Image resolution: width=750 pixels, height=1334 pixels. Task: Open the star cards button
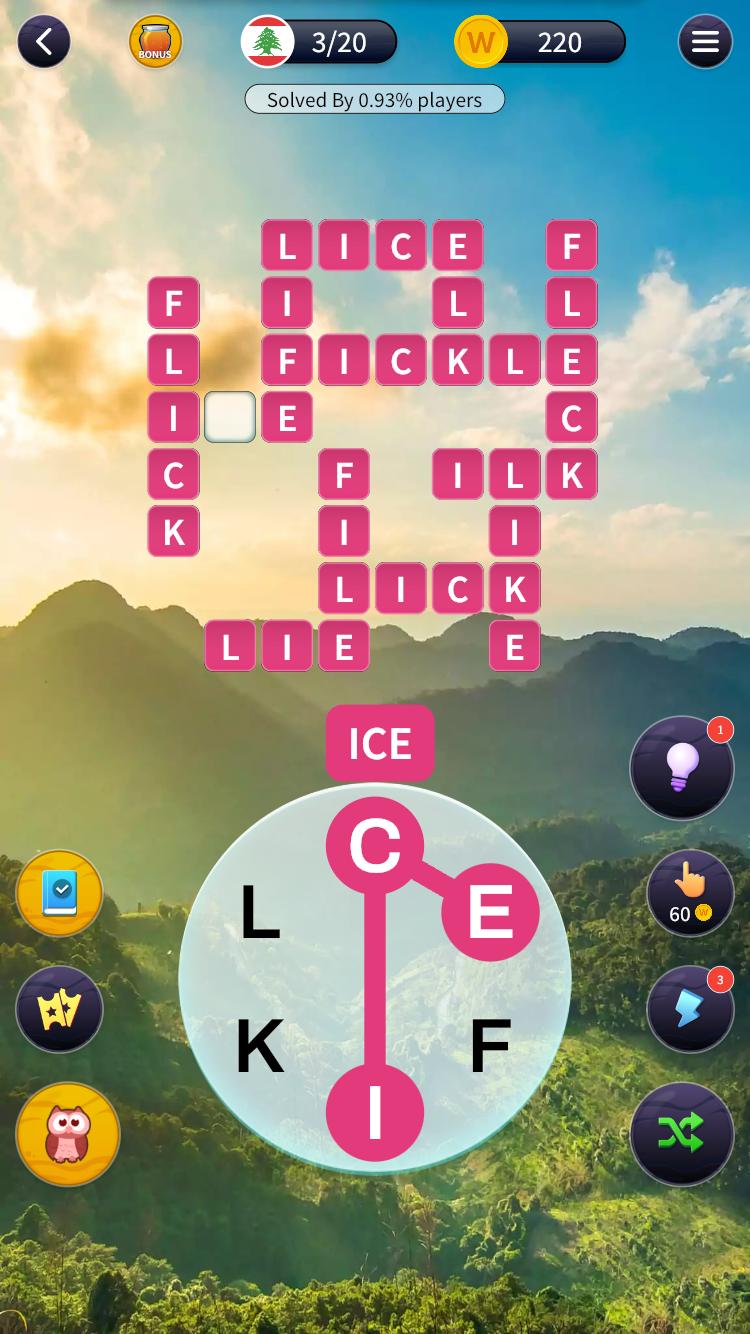(60, 1009)
